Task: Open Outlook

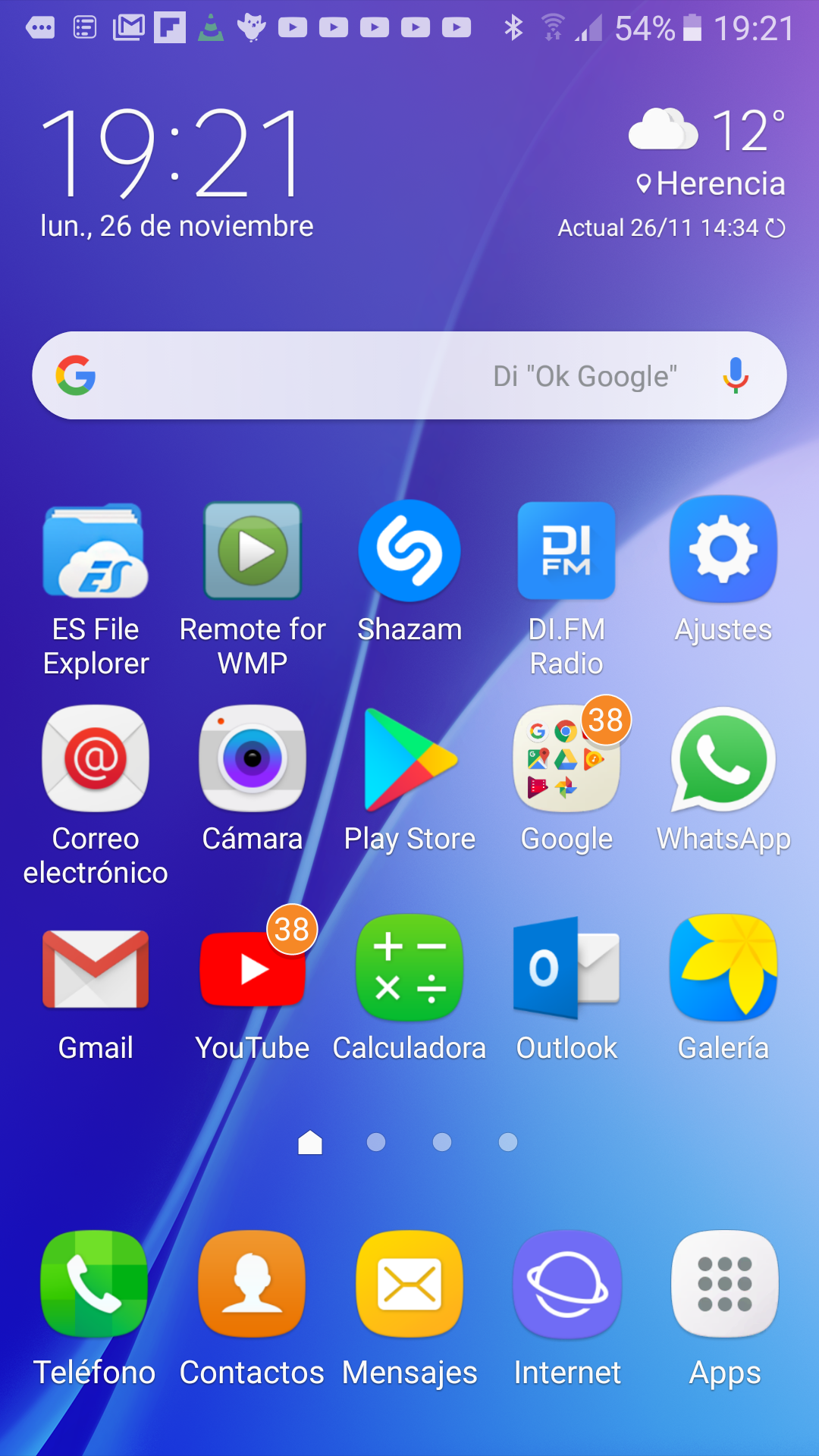Action: 566,969
